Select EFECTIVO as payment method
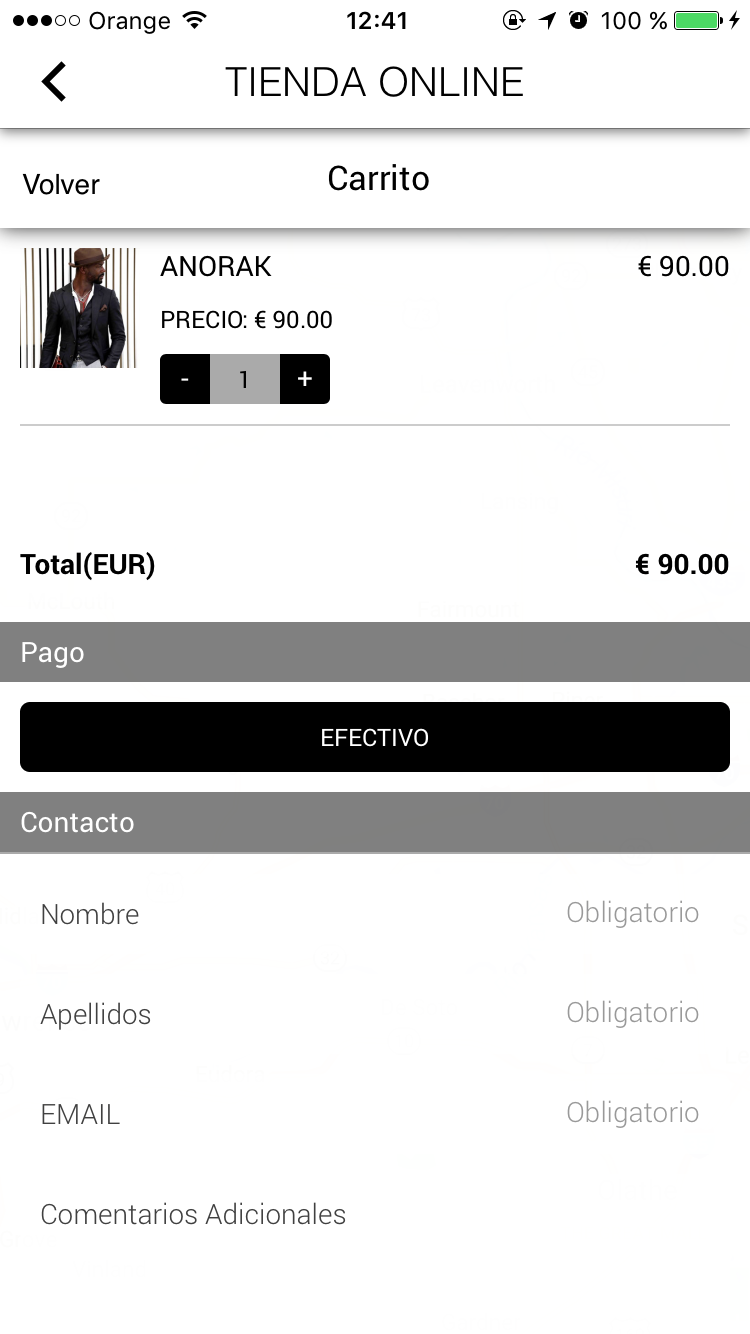Image resolution: width=750 pixels, height=1334 pixels. pos(375,737)
